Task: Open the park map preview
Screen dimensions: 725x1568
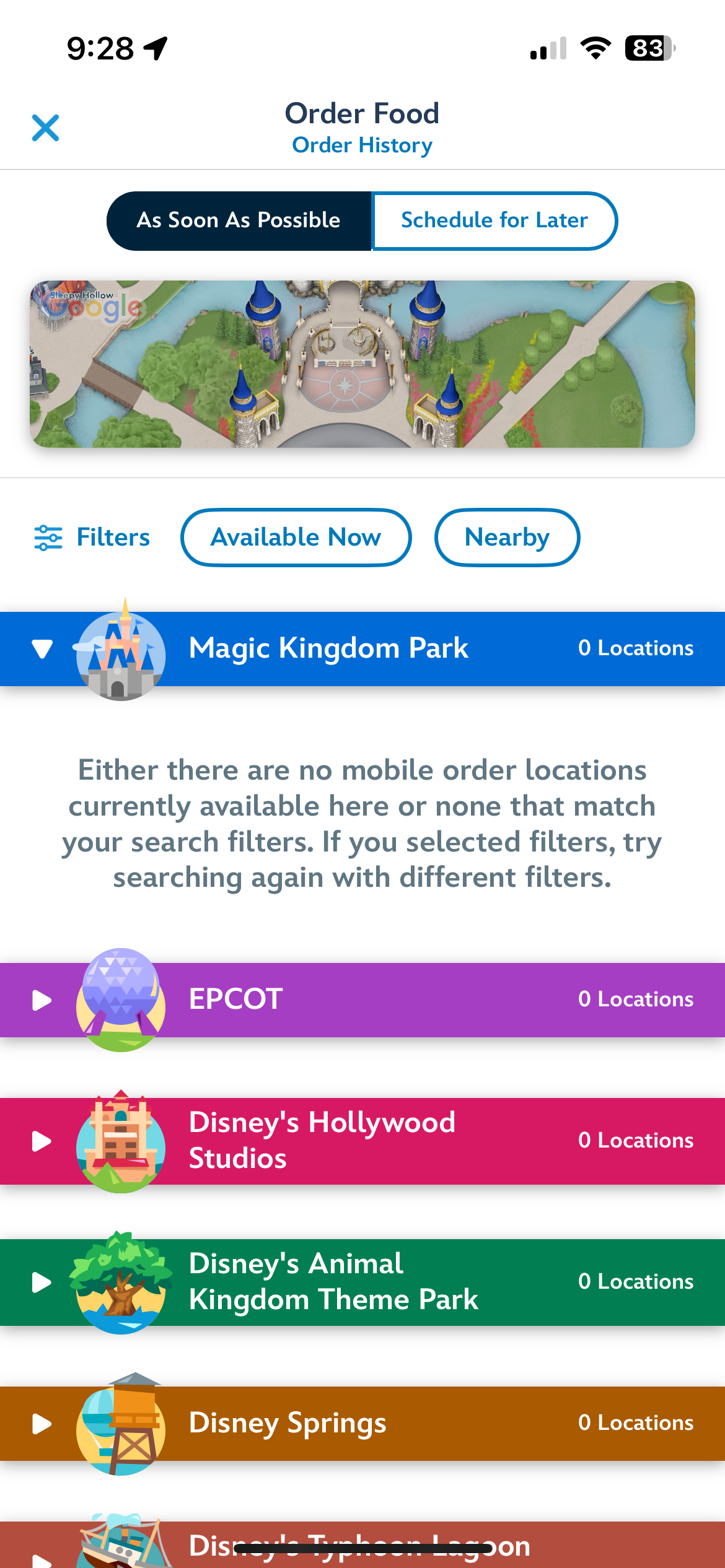Action: point(362,364)
